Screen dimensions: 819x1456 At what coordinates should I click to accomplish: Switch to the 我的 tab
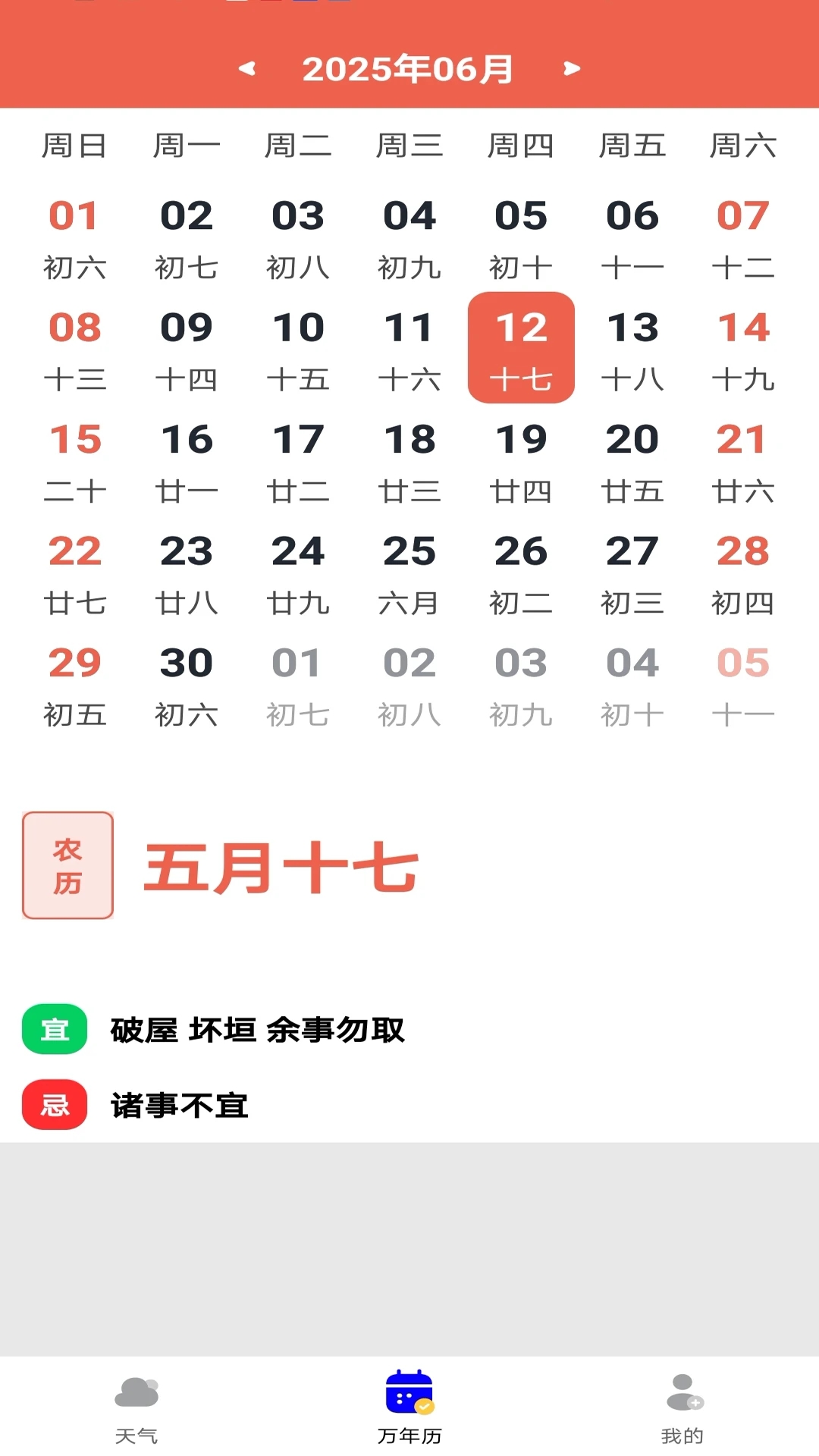click(682, 1407)
